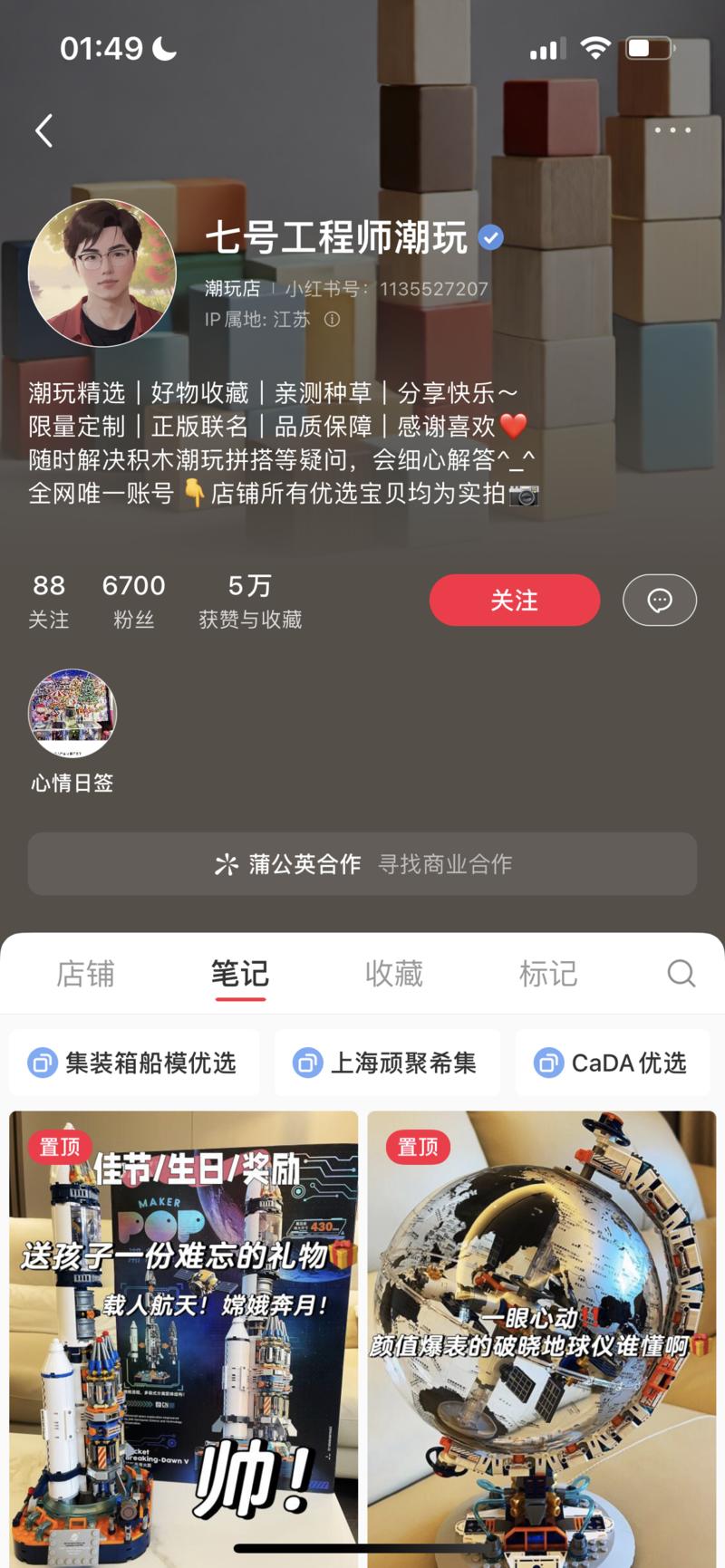Switch to the 标记 tab

547,974
